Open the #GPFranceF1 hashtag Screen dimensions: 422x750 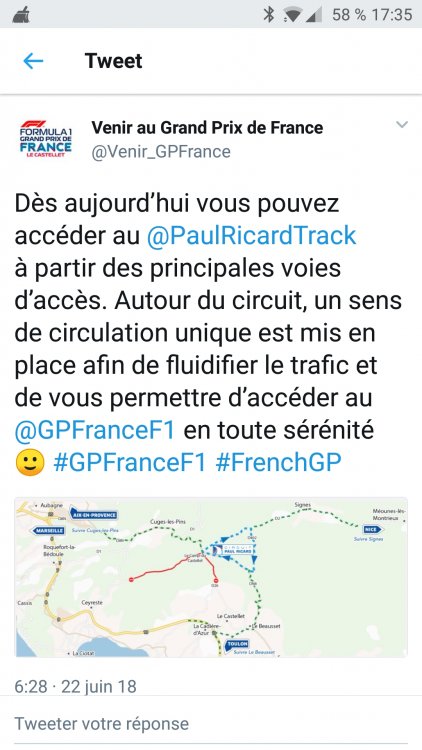(130, 463)
